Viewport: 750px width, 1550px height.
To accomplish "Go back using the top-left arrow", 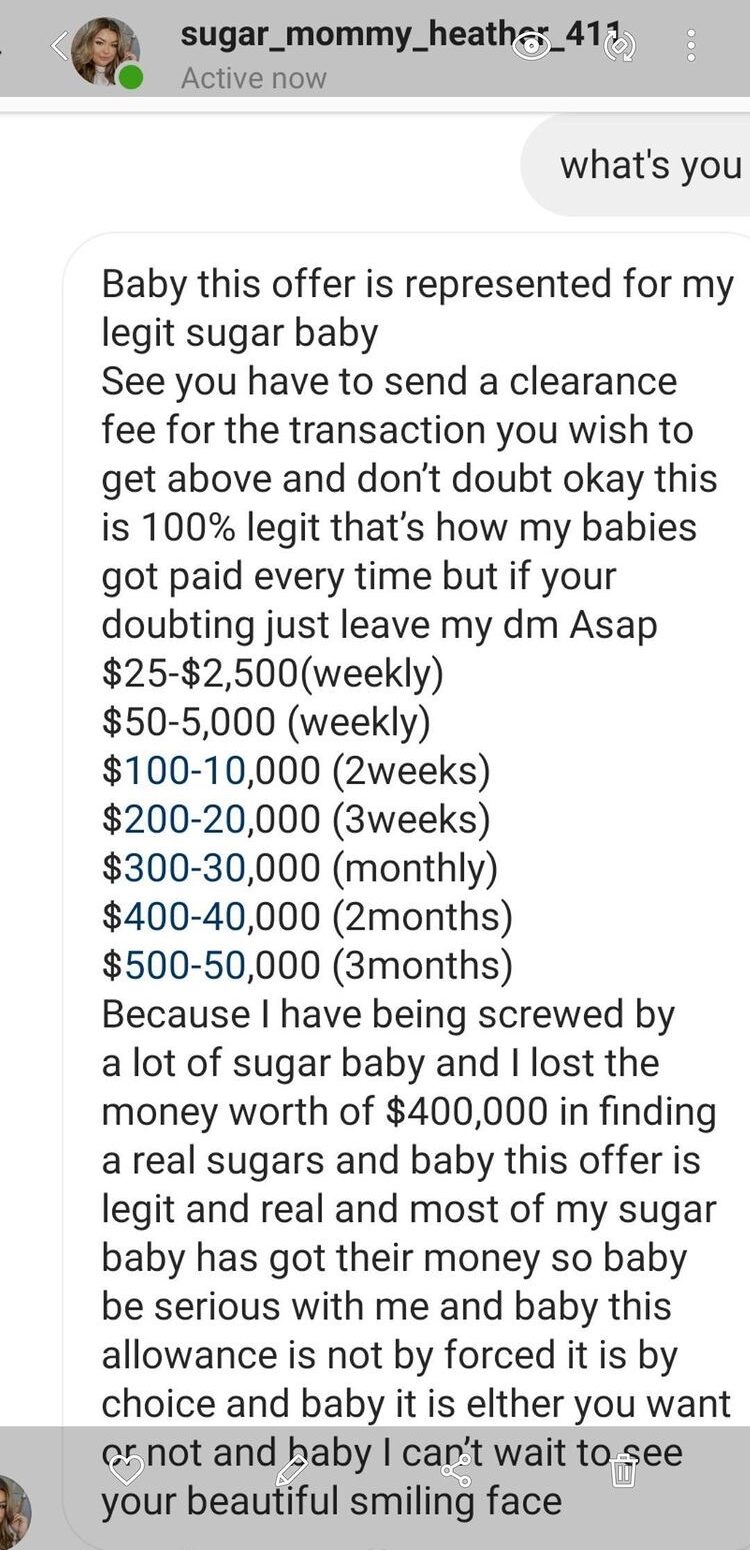I will click(62, 45).
